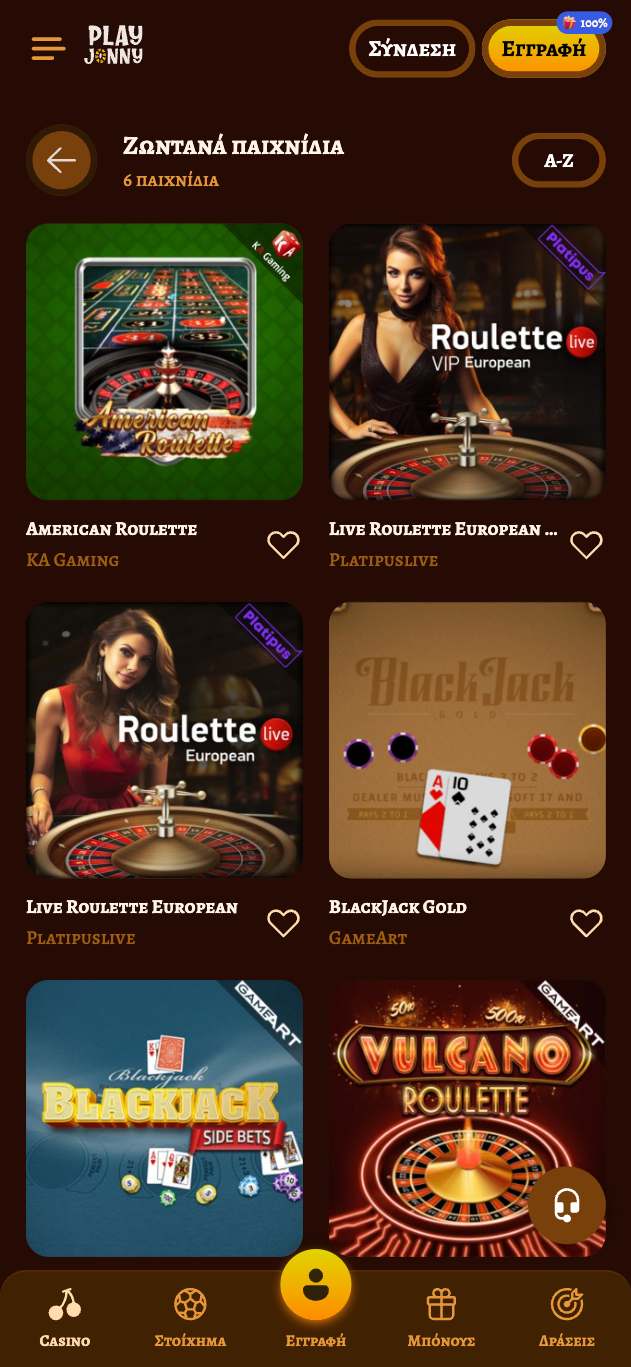Open the American Roulette game

coord(164,362)
